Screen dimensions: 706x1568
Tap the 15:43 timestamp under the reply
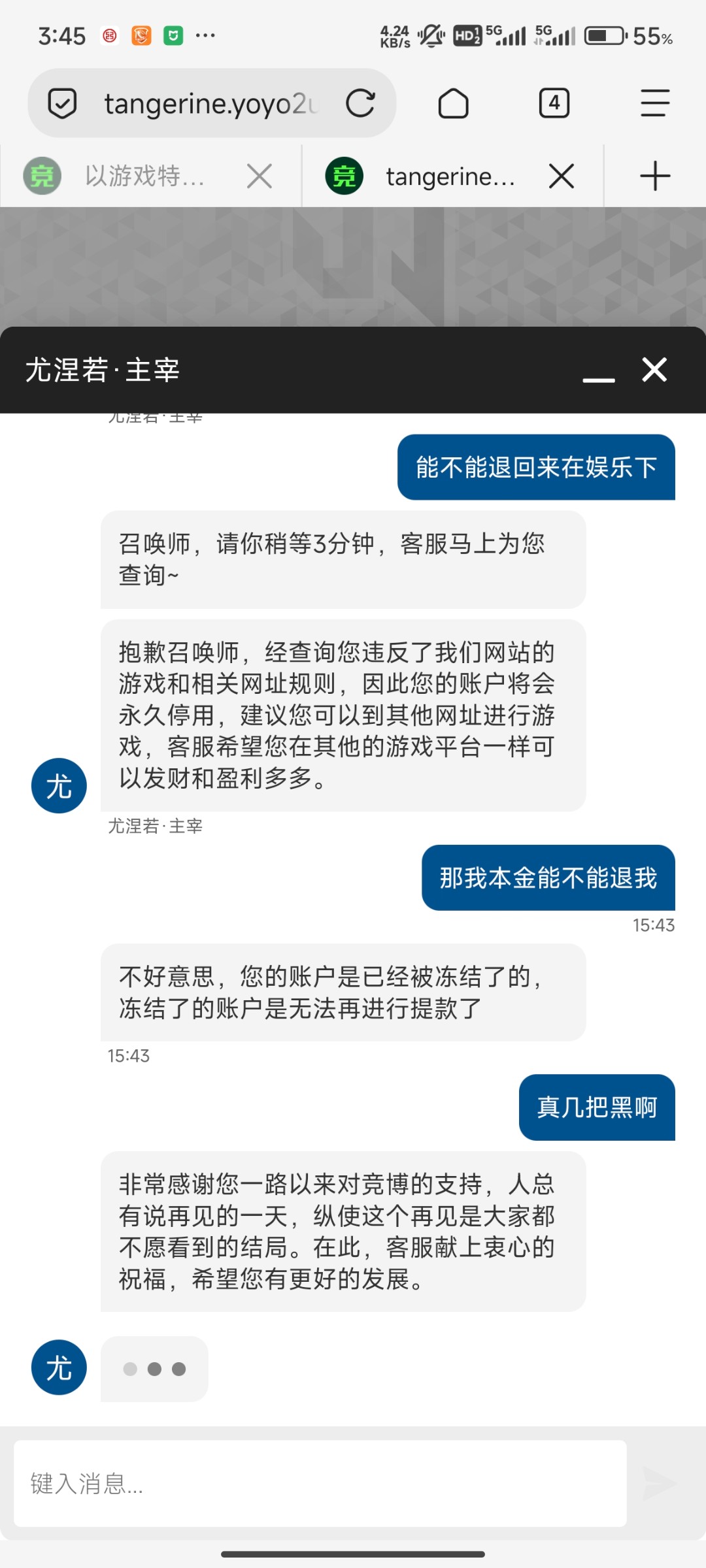pos(128,1055)
